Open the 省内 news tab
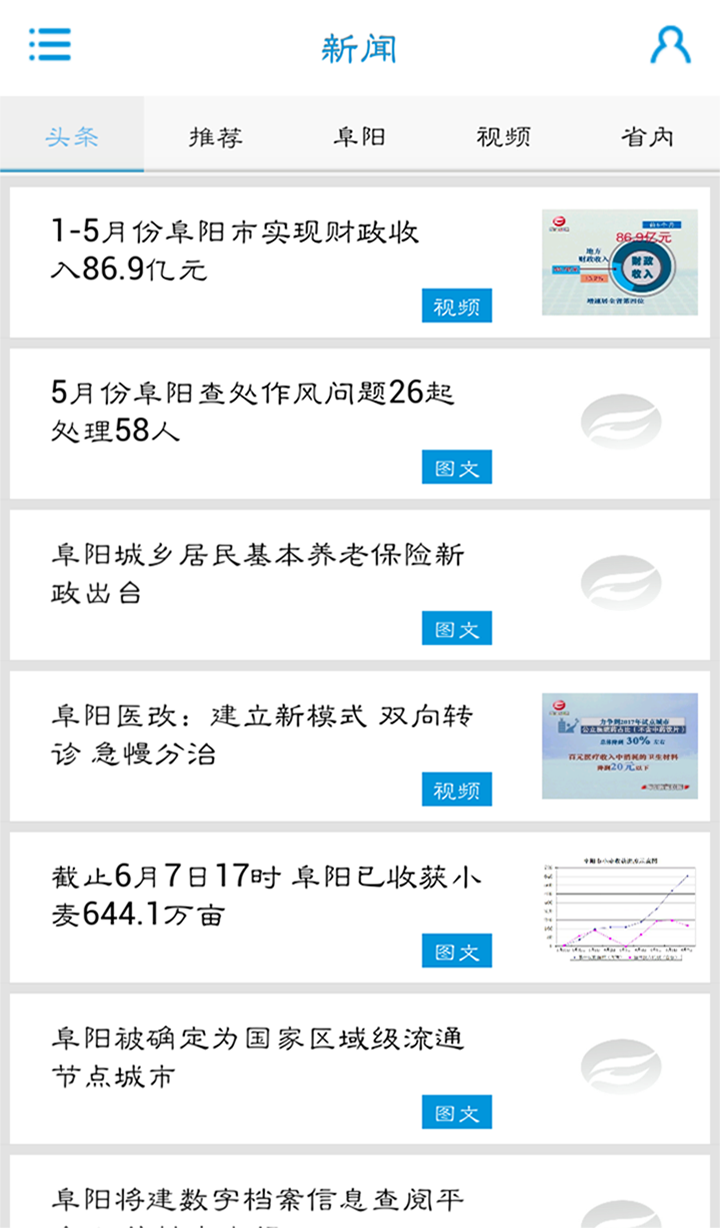Image resolution: width=720 pixels, height=1228 pixels. point(647,137)
